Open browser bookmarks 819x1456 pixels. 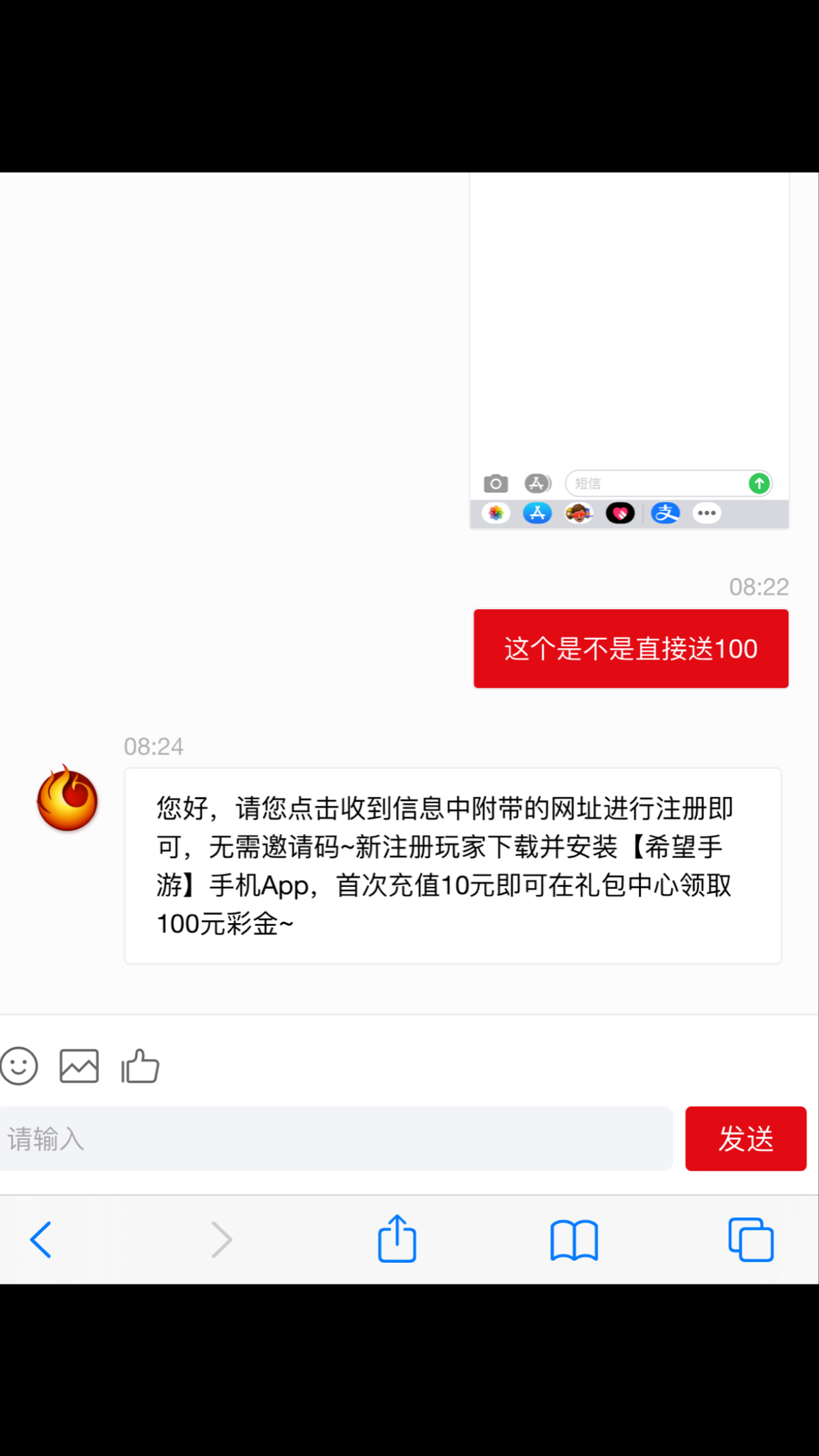[x=574, y=1239]
